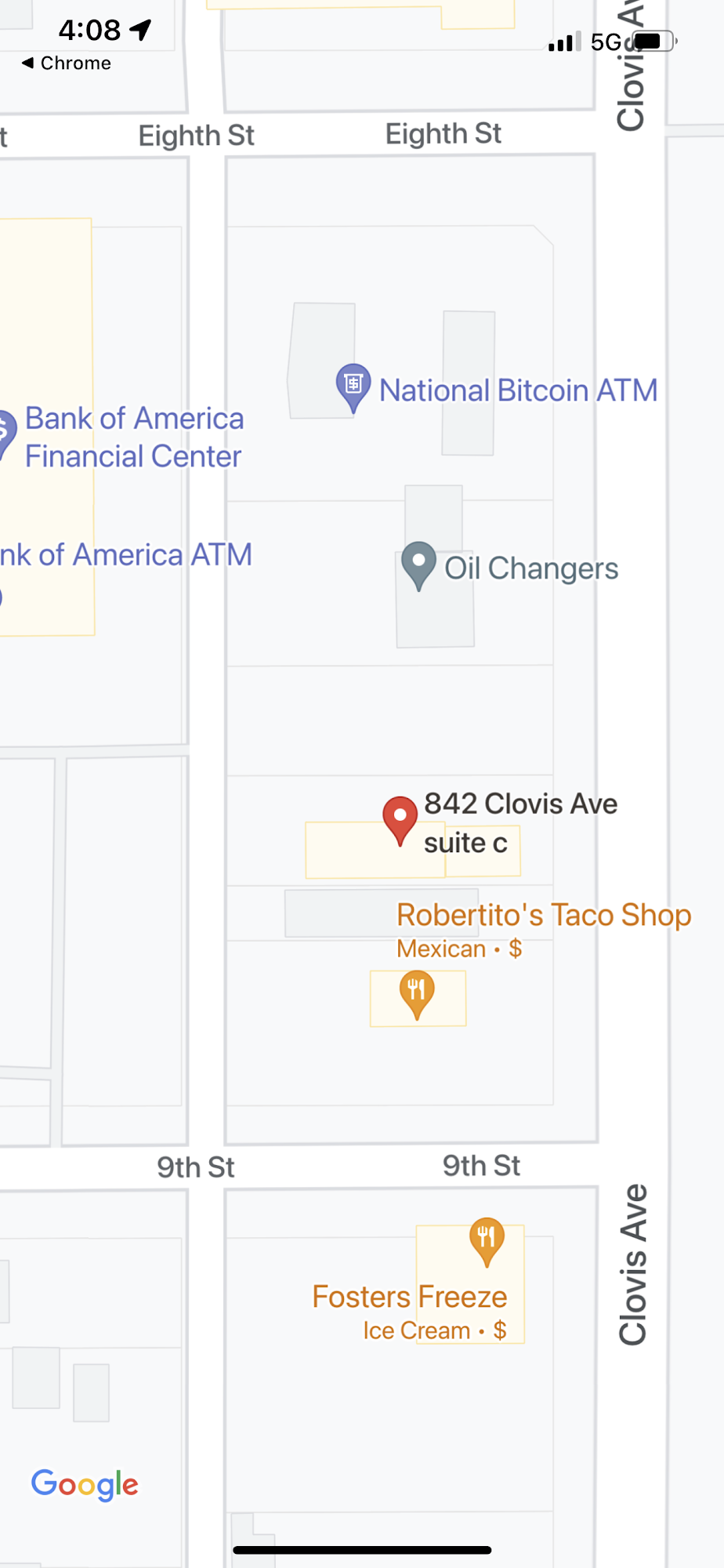
Task: Tap the National Bitcoin ATM marker
Action: (x=353, y=386)
